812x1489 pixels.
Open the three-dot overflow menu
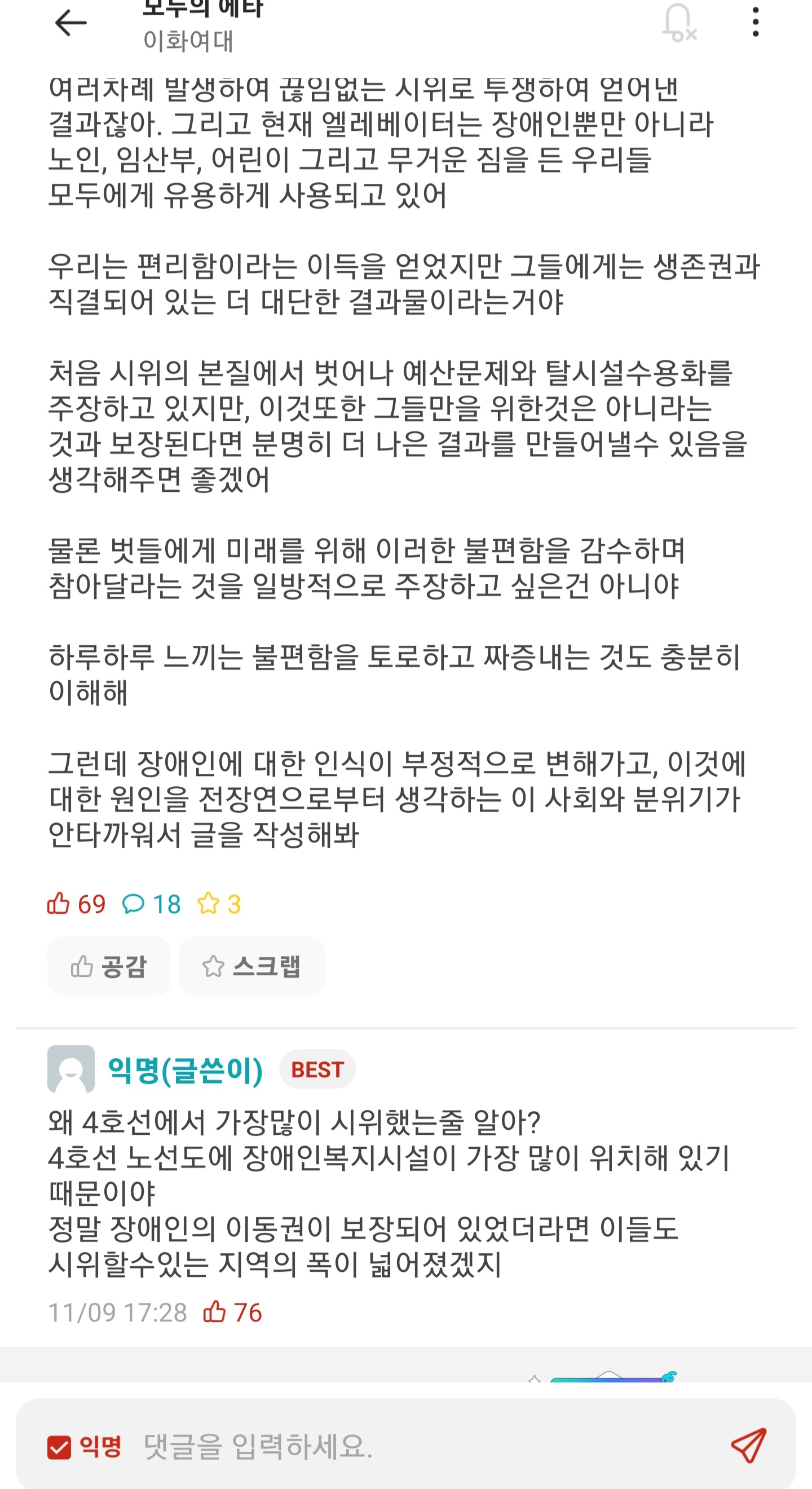coord(756,23)
